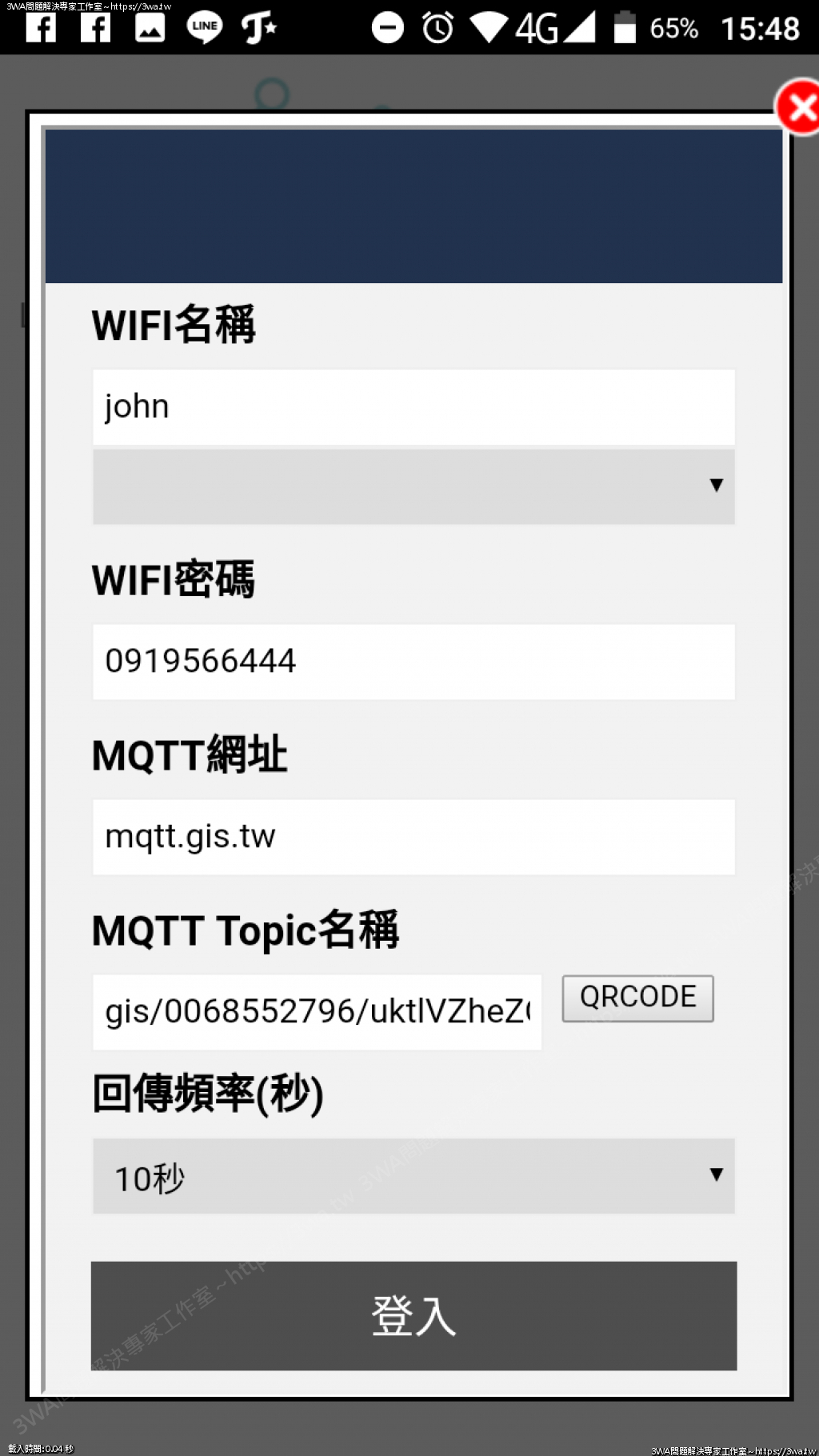Expand the WIFI network dropdown under john
819x1456 pixels.
pos(413,486)
